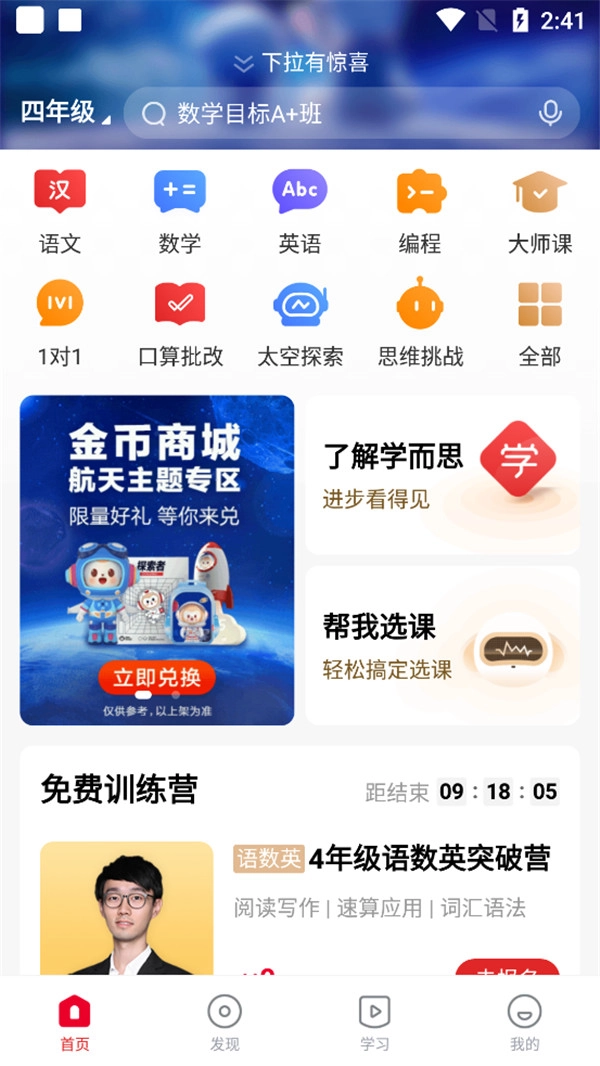Start voice search with the microphone
600x1066 pixels.
point(550,114)
